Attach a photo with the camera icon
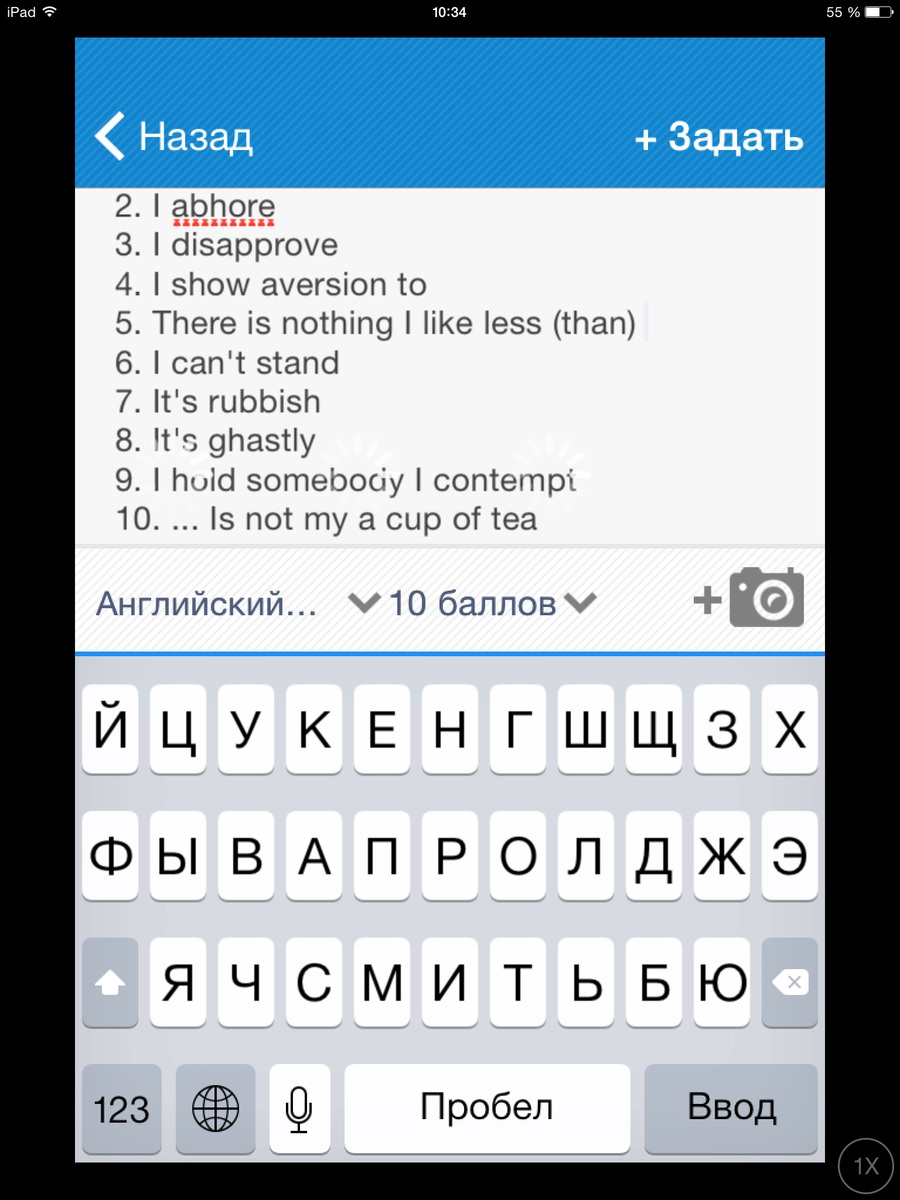Viewport: 900px width, 1200px height. (x=750, y=598)
